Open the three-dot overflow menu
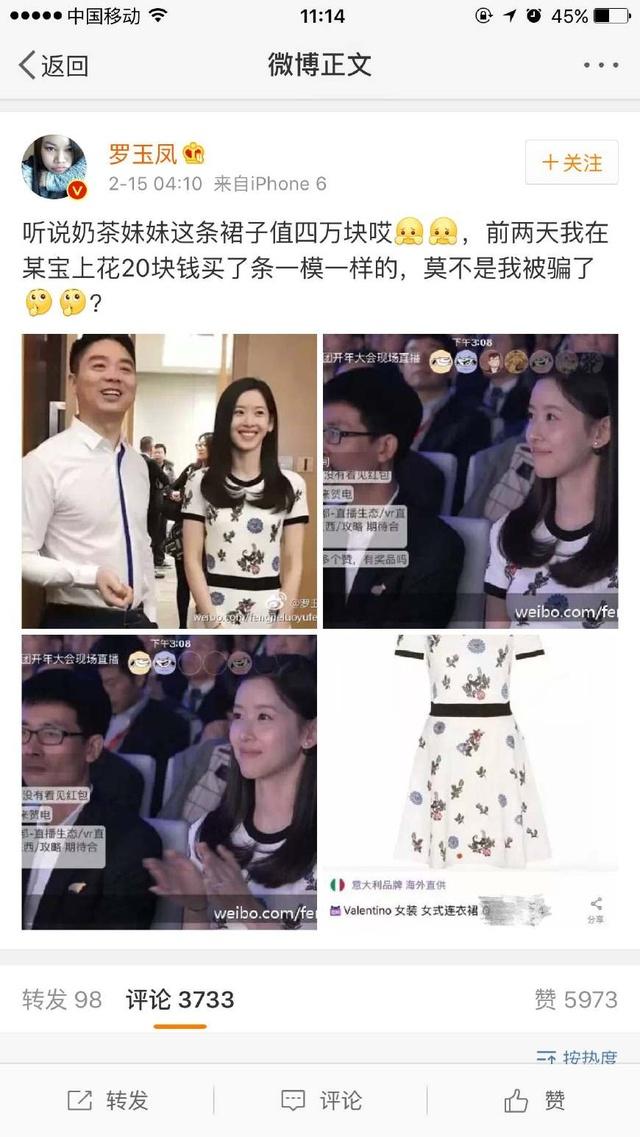The height and width of the screenshot is (1137, 640). pos(600,66)
